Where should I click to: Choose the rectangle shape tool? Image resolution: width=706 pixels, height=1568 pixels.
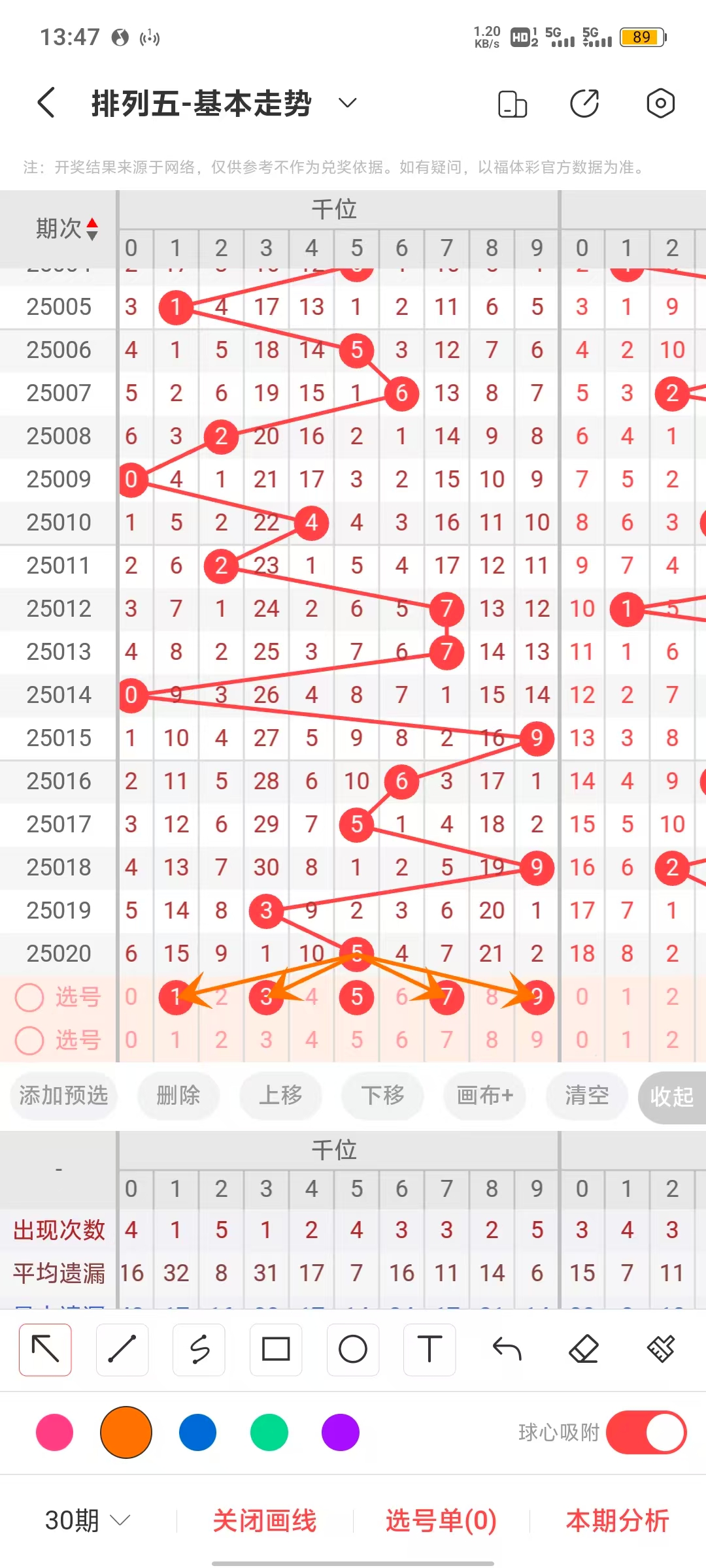[276, 1350]
